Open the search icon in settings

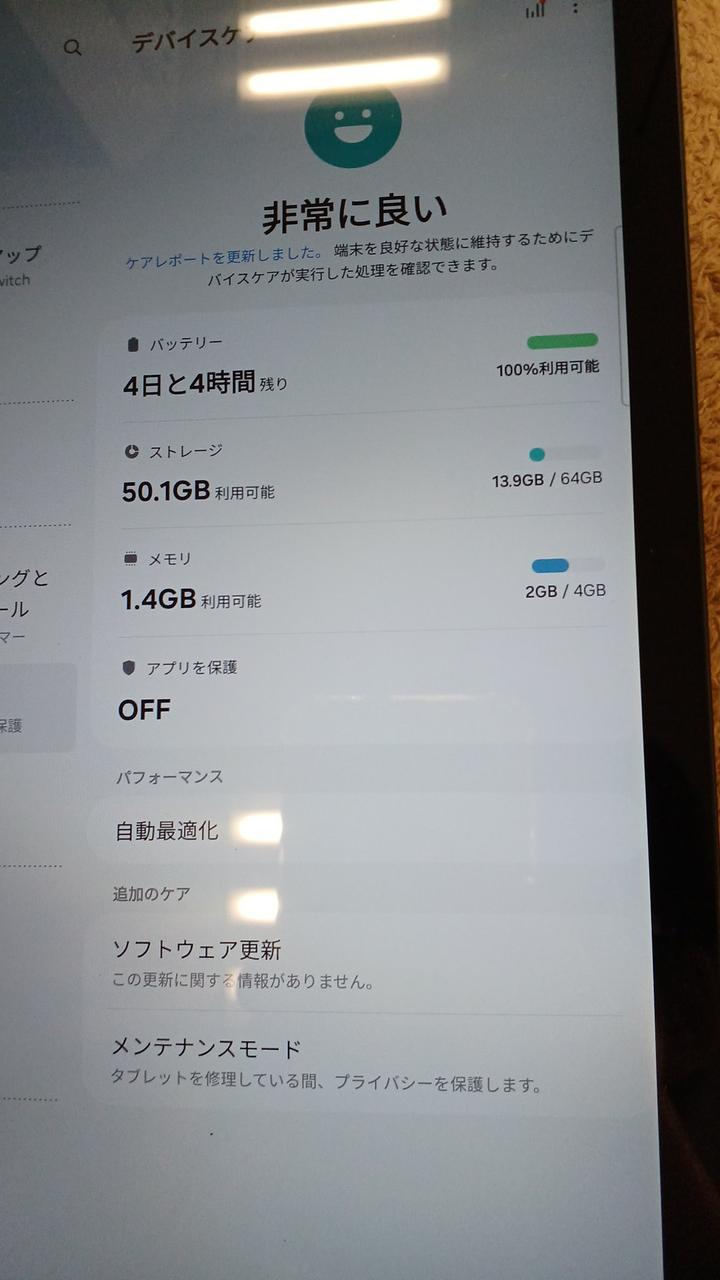[x=72, y=47]
